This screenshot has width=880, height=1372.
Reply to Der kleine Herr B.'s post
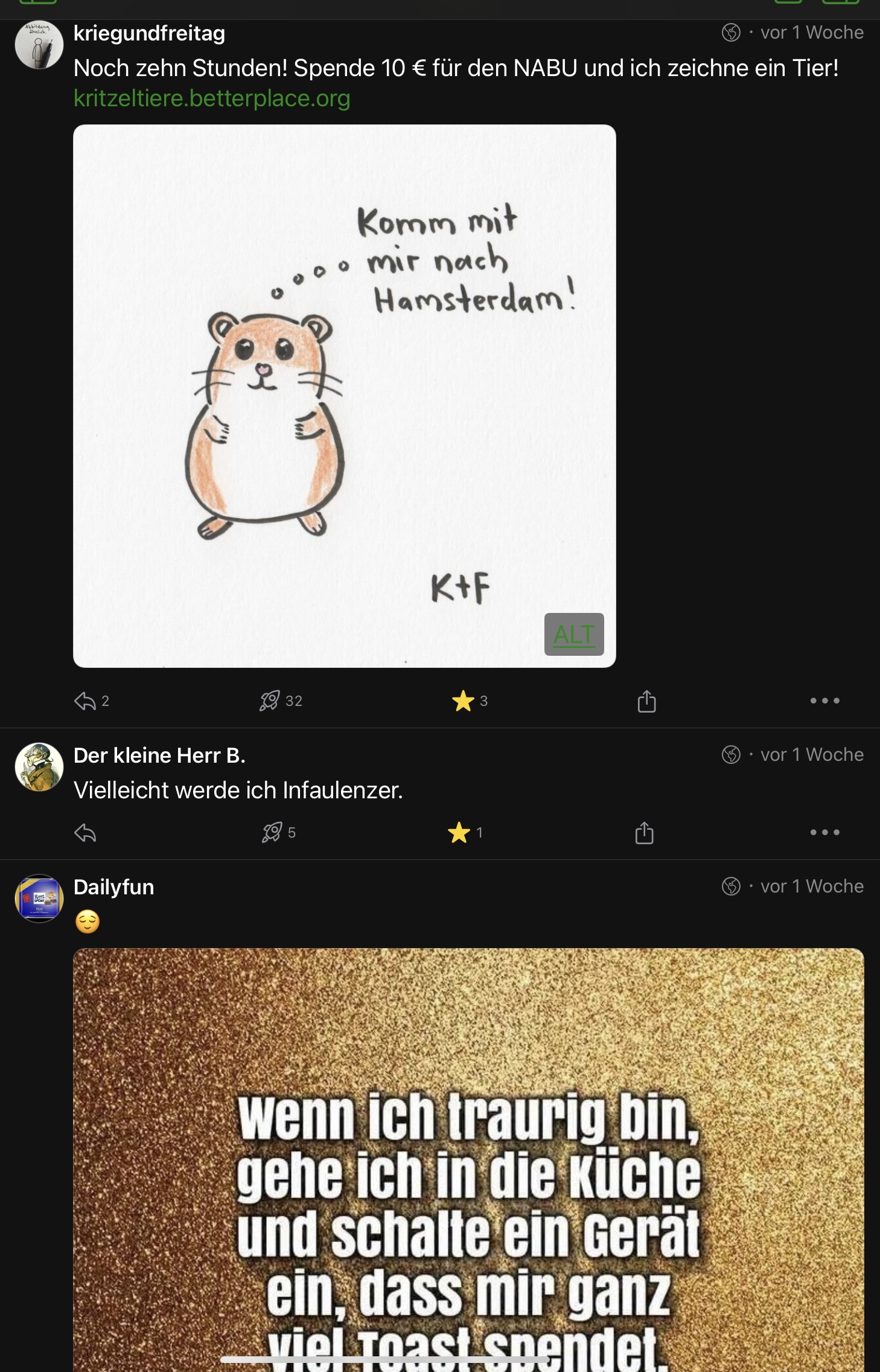[x=85, y=833]
